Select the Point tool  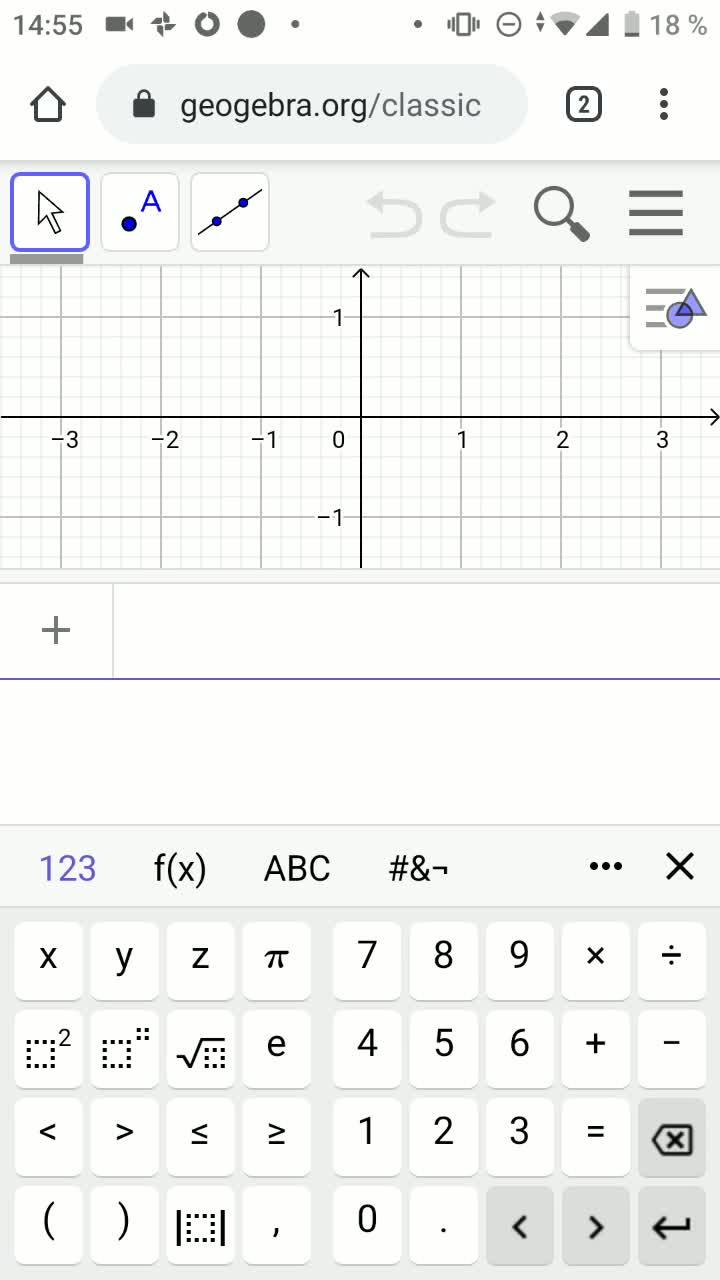[x=140, y=211]
